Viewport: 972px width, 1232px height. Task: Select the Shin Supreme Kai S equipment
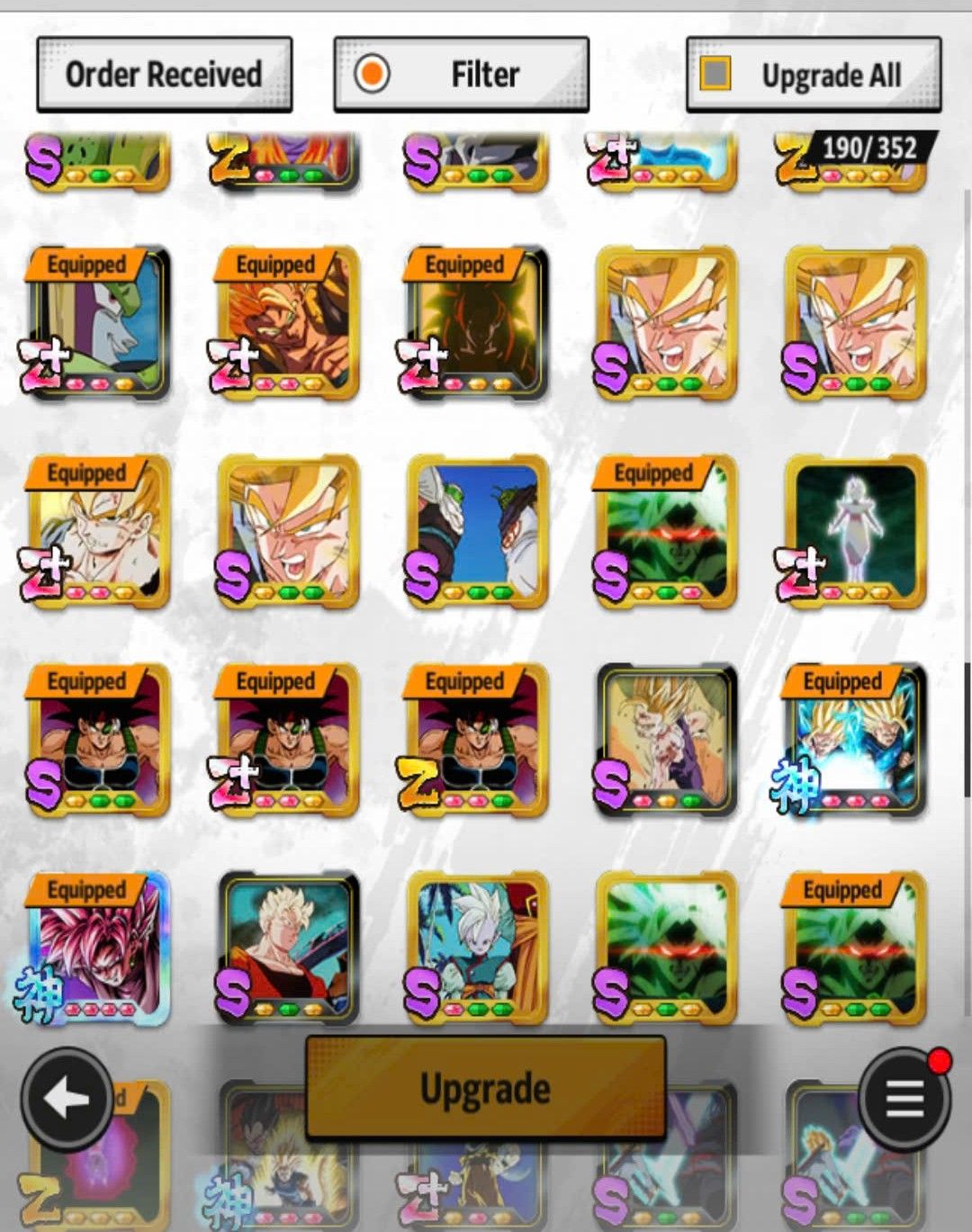pyautogui.click(x=477, y=949)
